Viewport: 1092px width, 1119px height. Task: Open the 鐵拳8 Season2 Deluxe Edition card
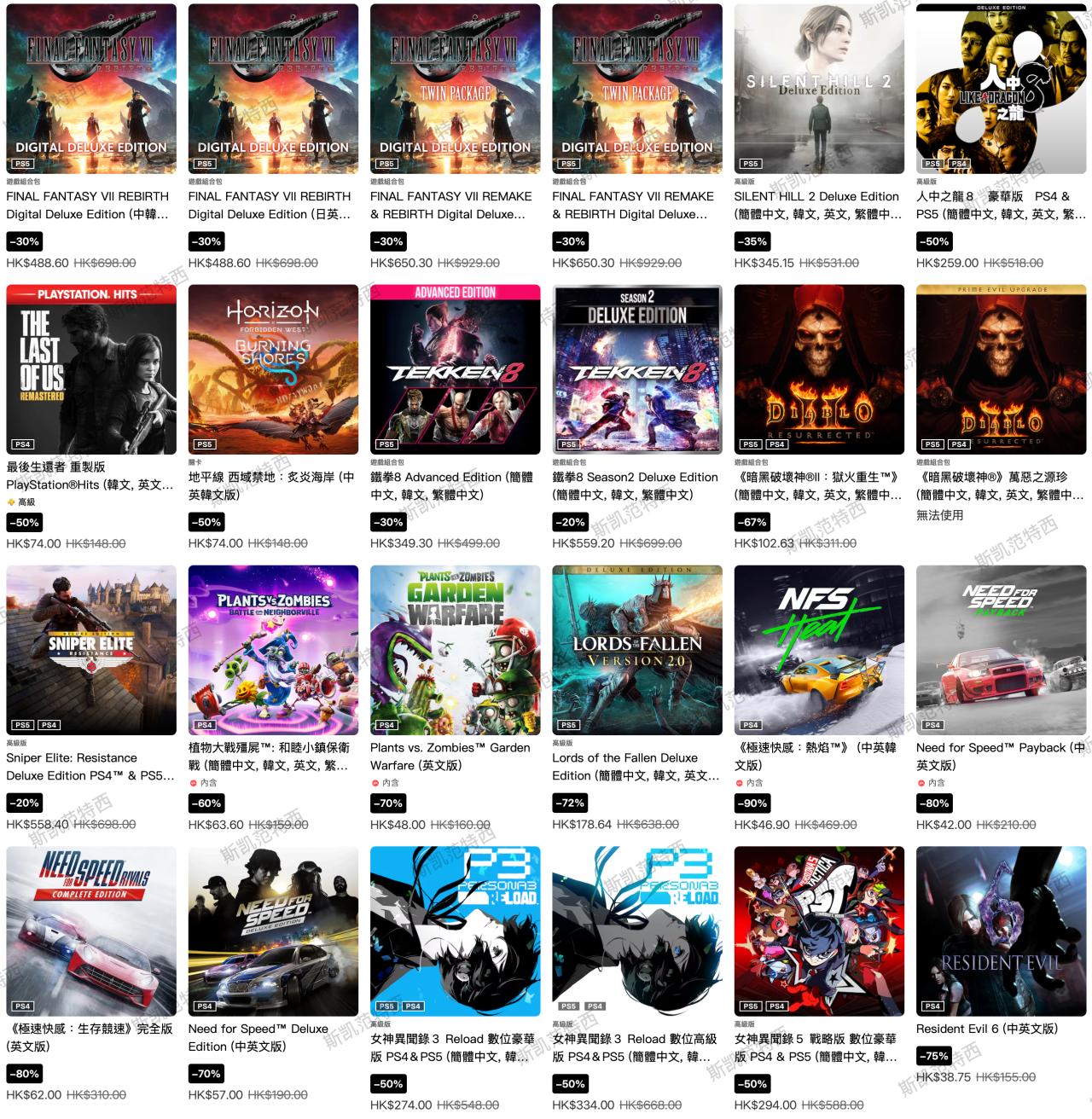[x=637, y=369]
